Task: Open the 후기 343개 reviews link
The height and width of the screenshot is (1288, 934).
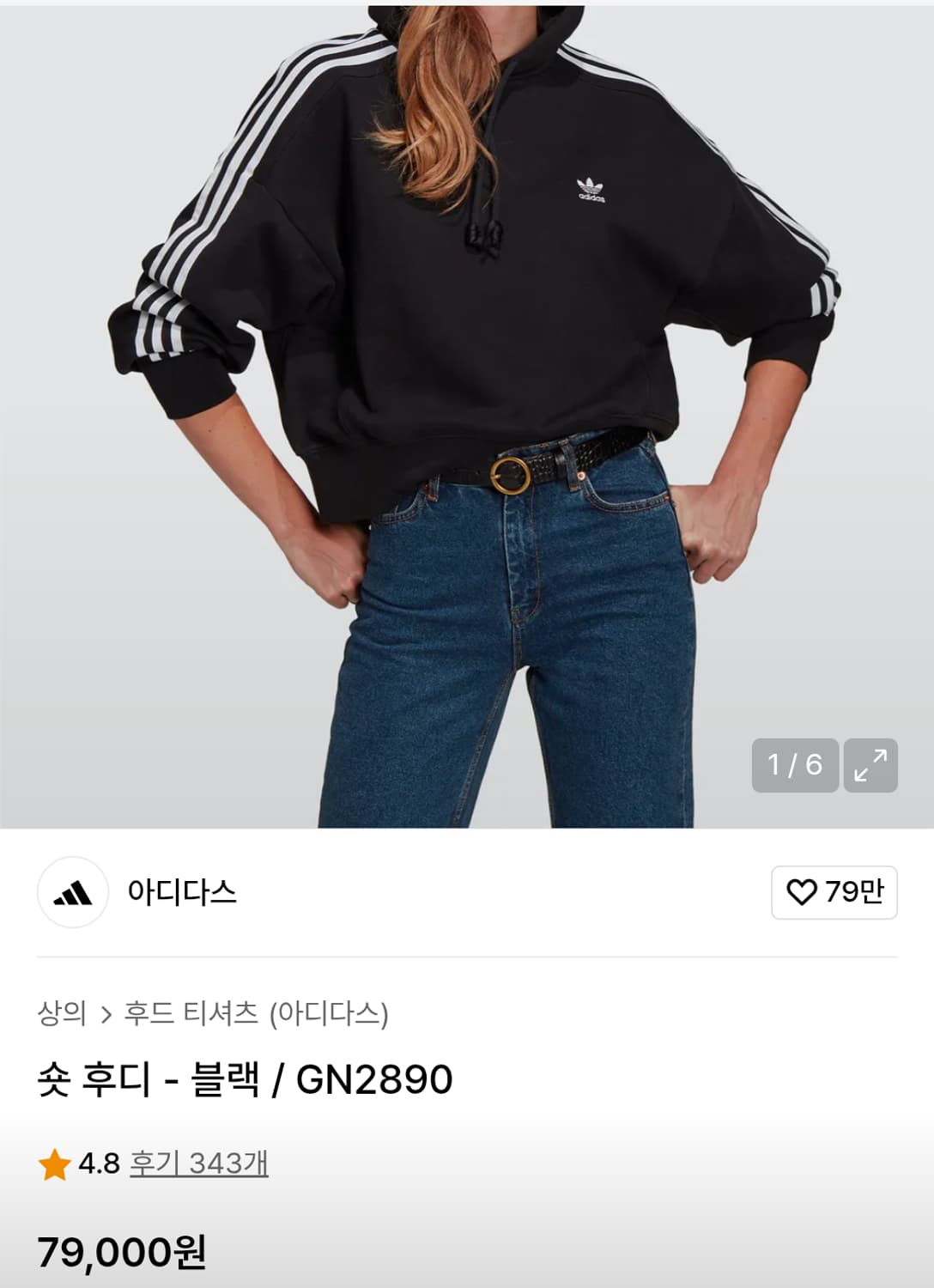Action: point(197,1164)
